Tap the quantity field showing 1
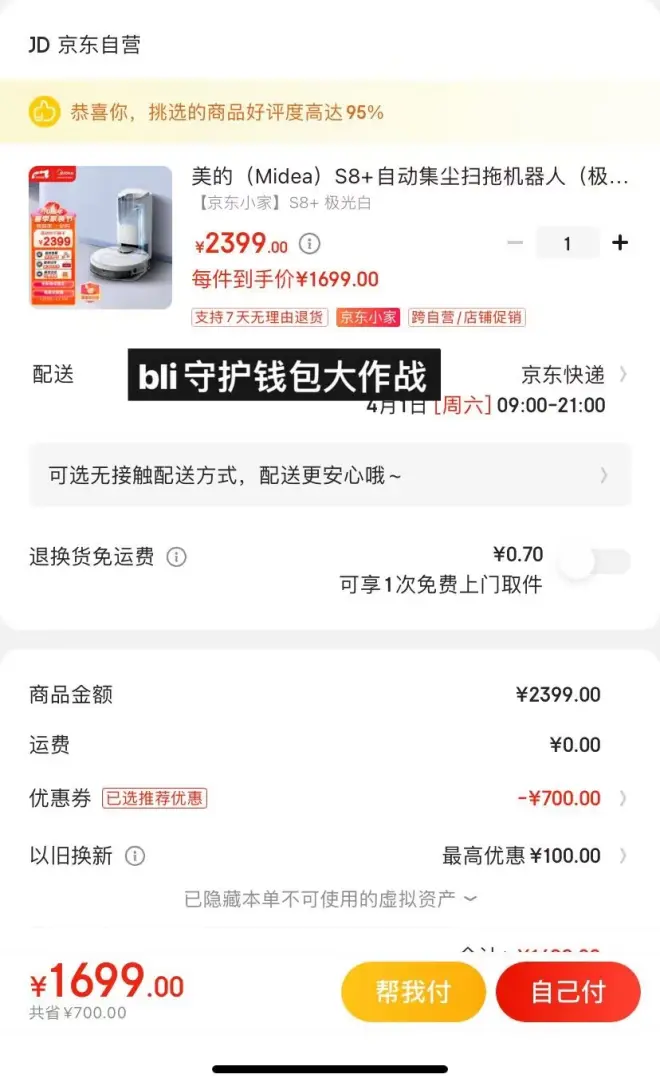This screenshot has height=1086, width=660. 567,243
